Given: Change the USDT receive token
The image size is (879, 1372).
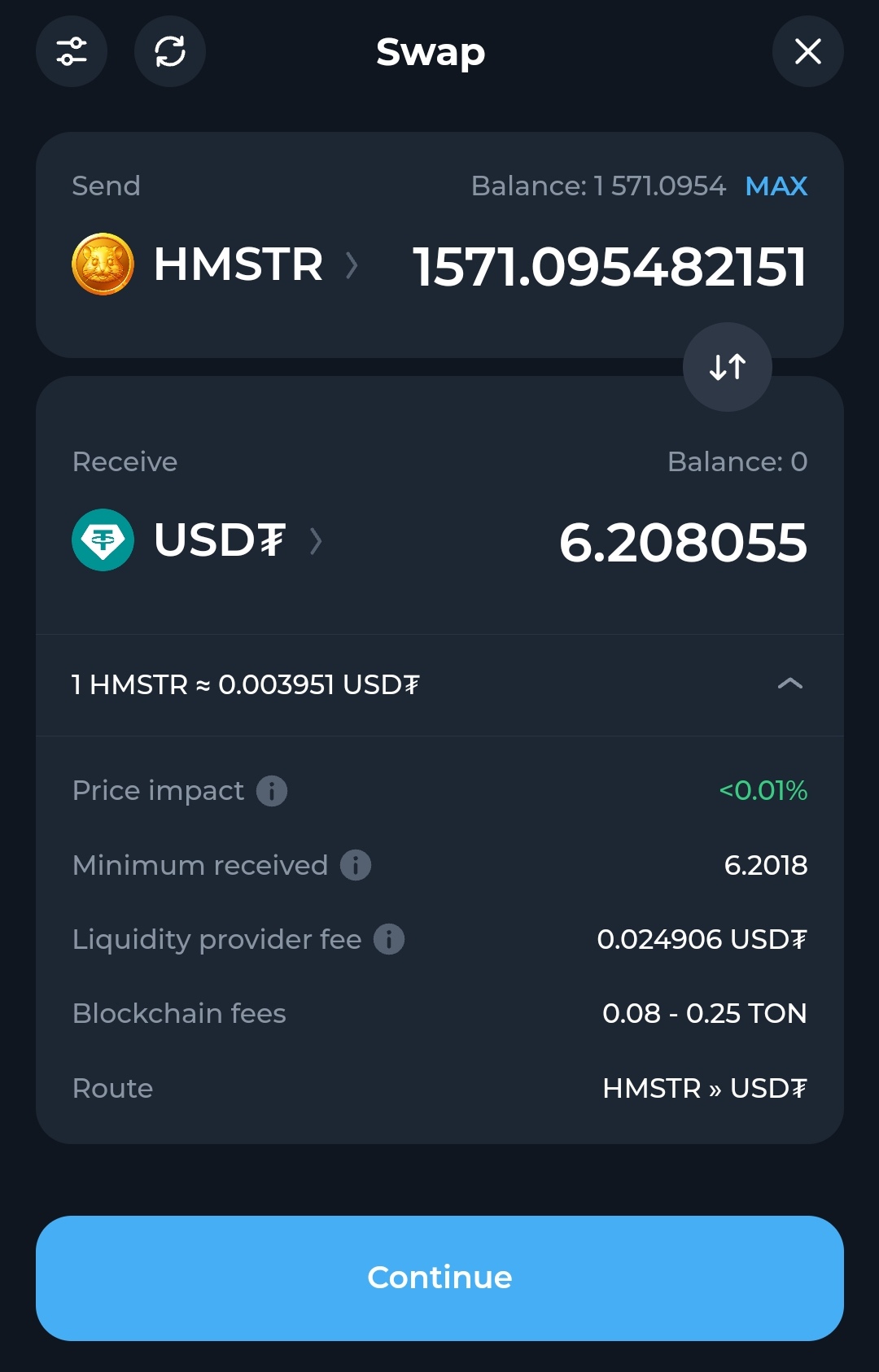Looking at the screenshot, I should (x=198, y=540).
